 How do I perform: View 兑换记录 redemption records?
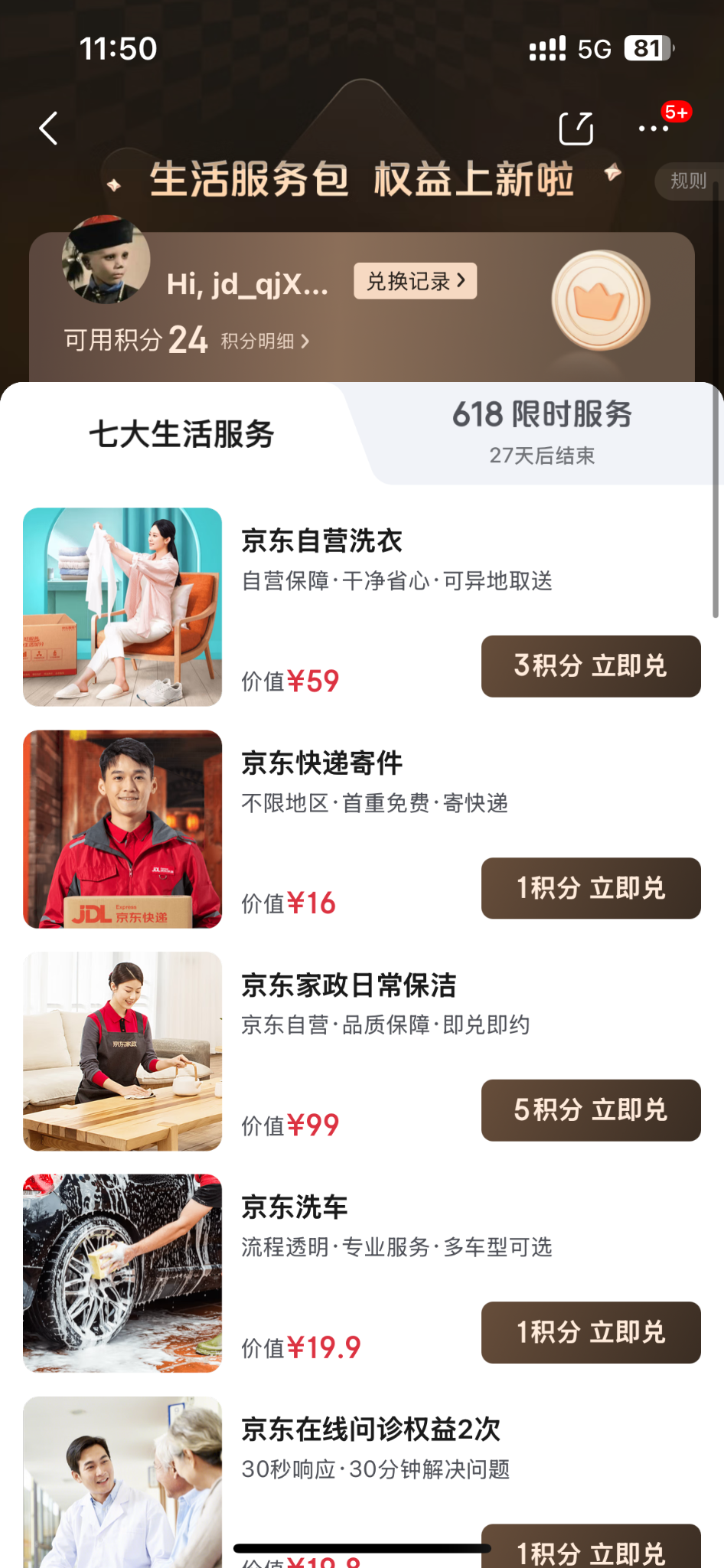tap(415, 281)
